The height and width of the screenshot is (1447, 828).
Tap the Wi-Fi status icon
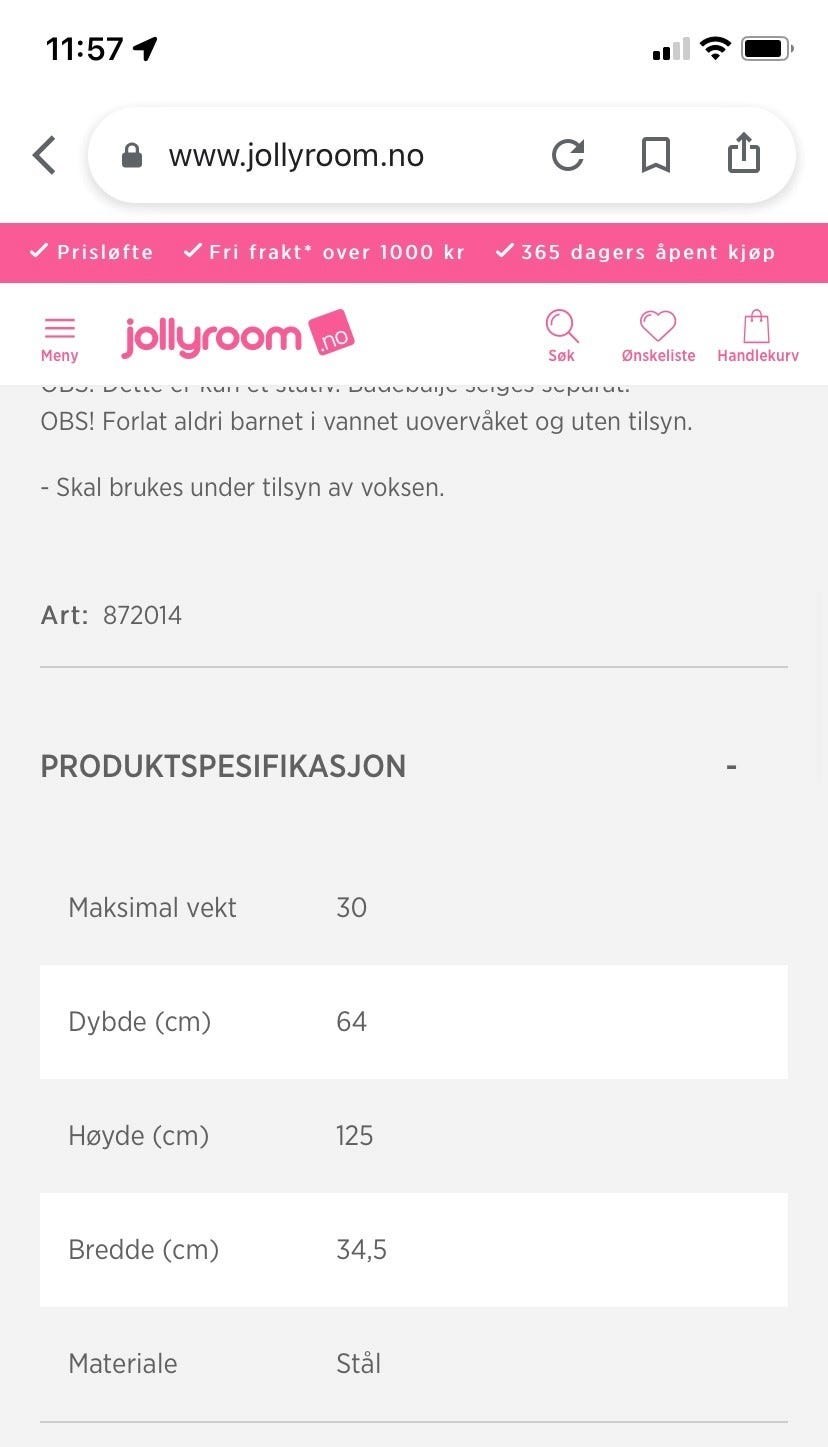(x=717, y=47)
